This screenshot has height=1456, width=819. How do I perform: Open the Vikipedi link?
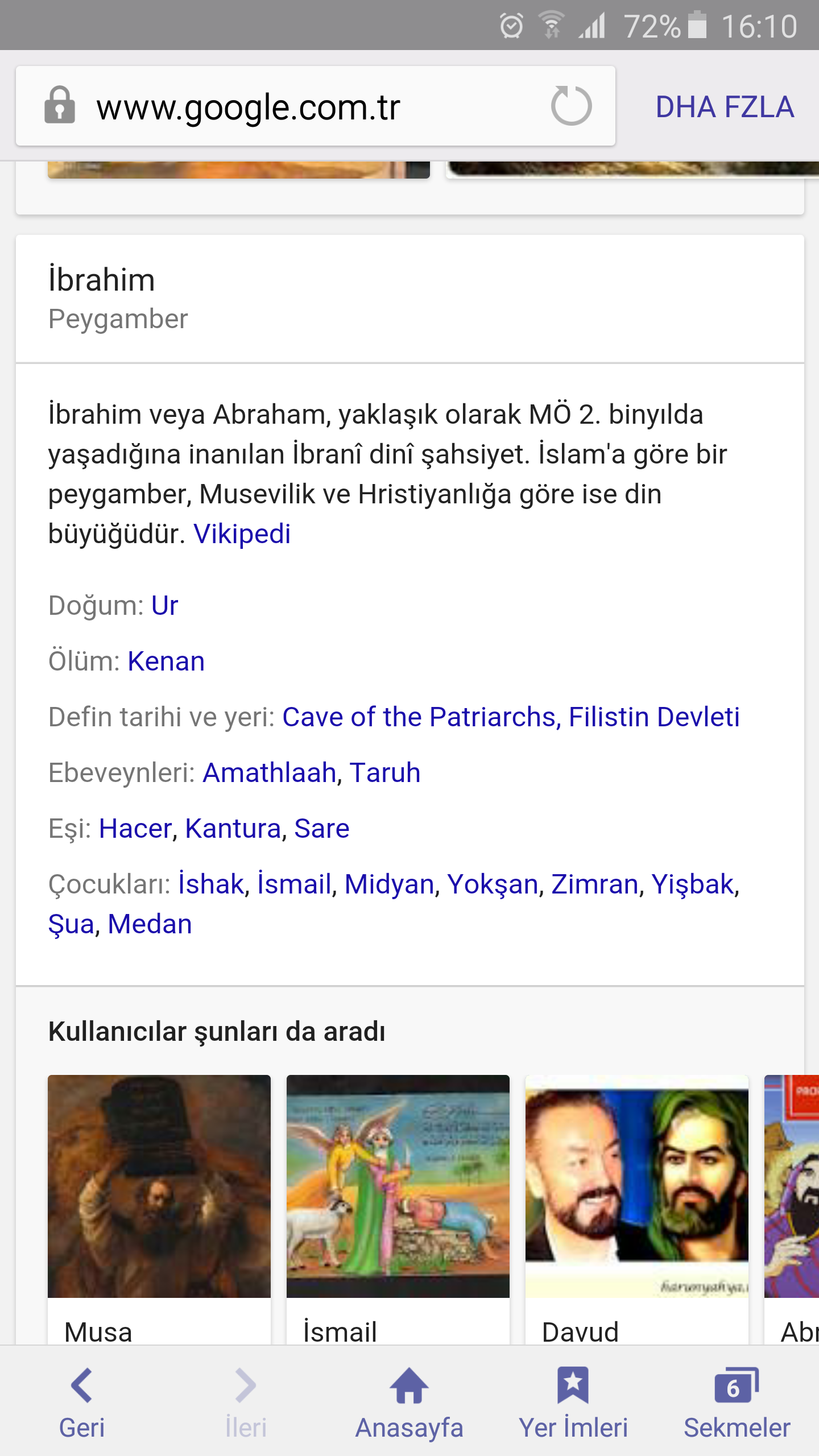242,534
